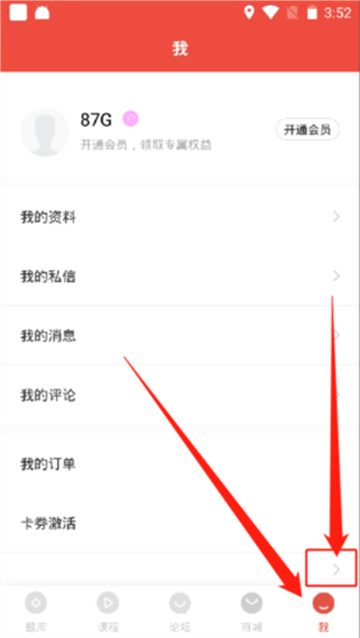Open the 87G profile avatar

[x=45, y=132]
